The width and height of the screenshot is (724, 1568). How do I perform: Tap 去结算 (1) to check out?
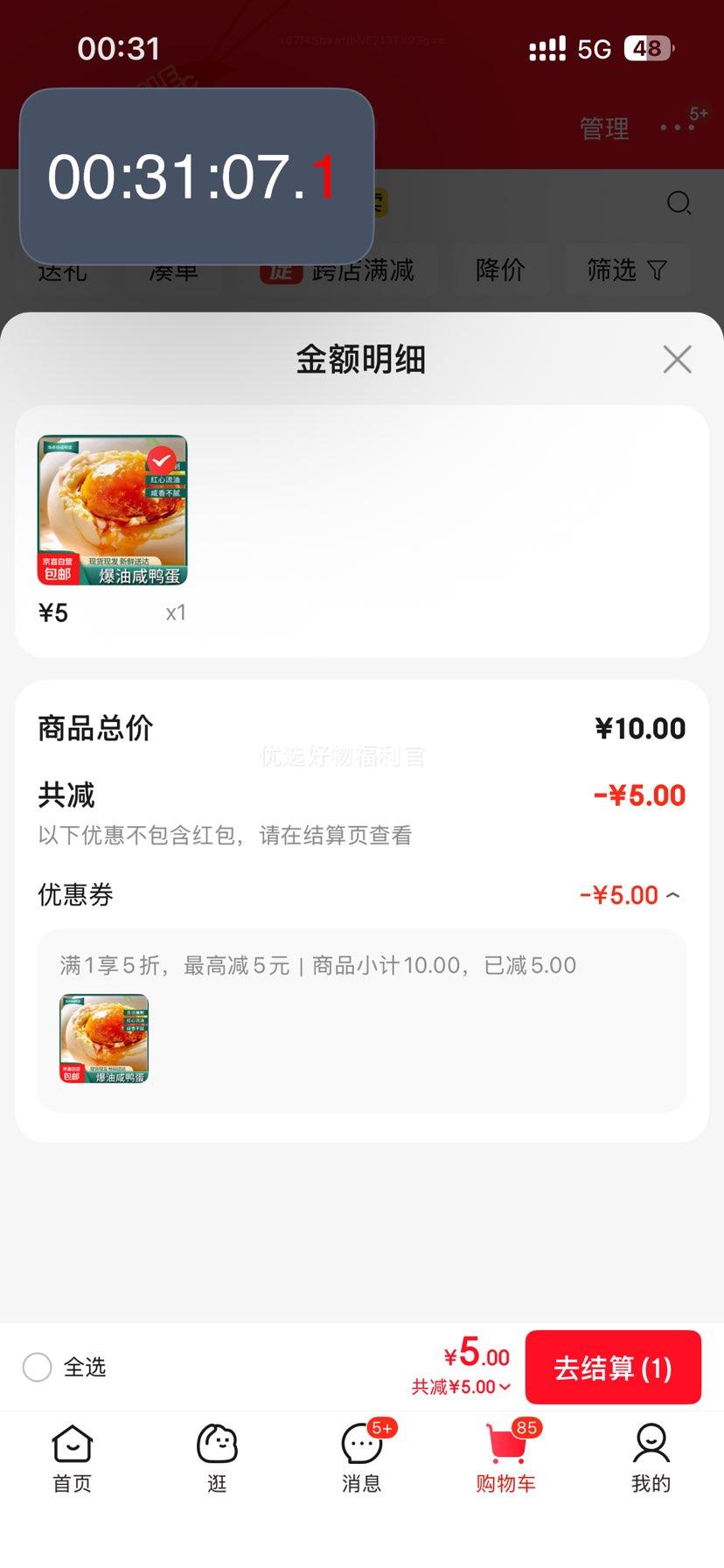[613, 1368]
